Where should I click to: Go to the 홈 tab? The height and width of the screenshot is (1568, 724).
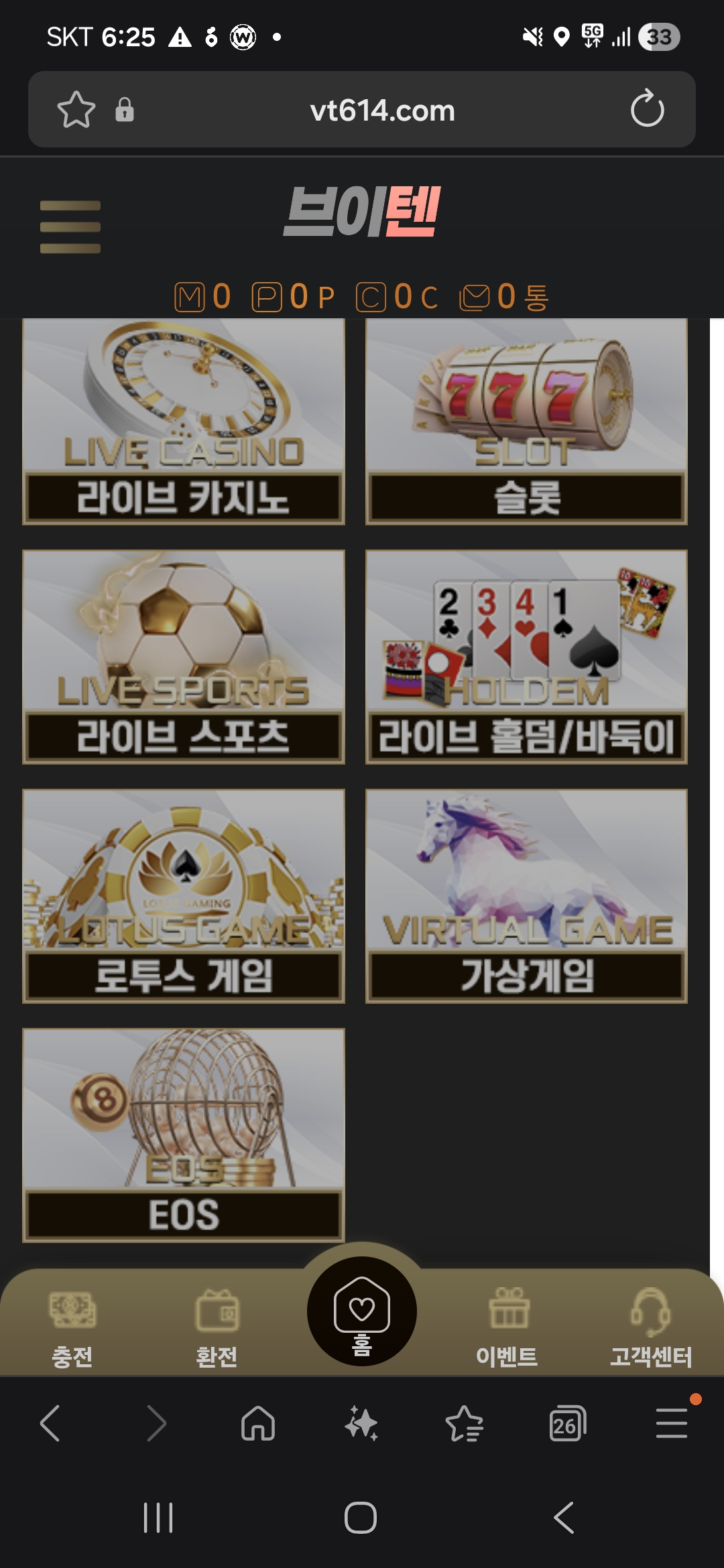point(362,1313)
